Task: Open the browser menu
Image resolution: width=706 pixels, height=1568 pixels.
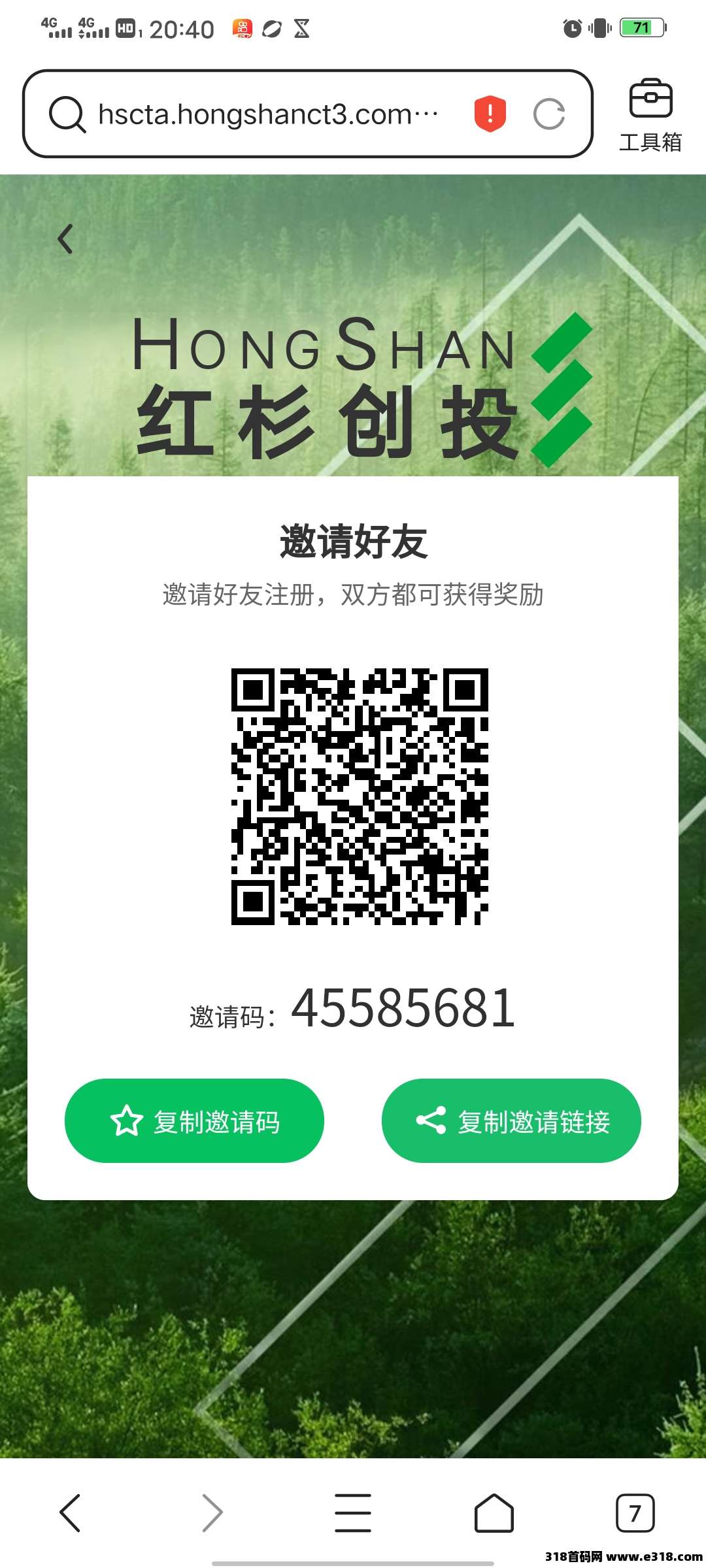Action: pyautogui.click(x=353, y=1512)
